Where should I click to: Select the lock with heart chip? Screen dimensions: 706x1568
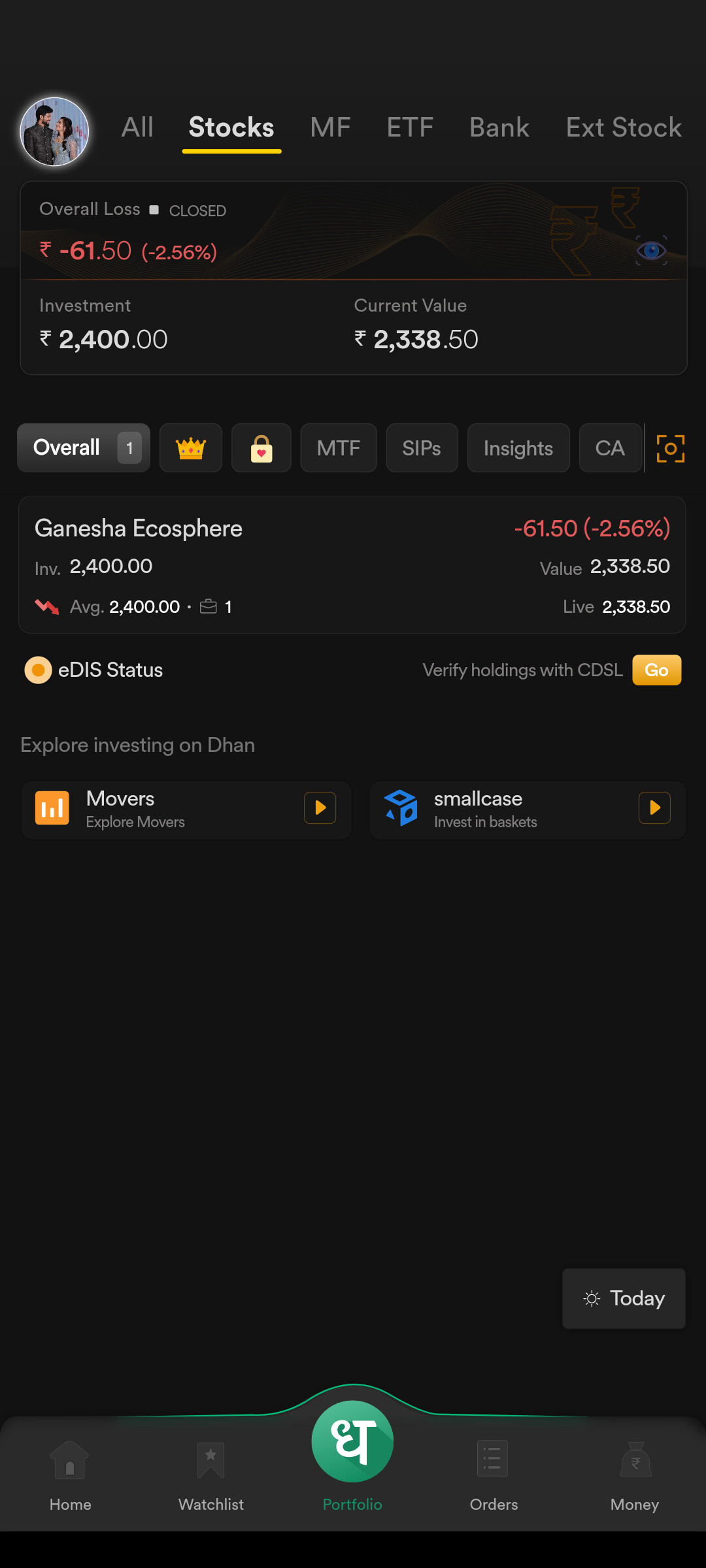[261, 448]
